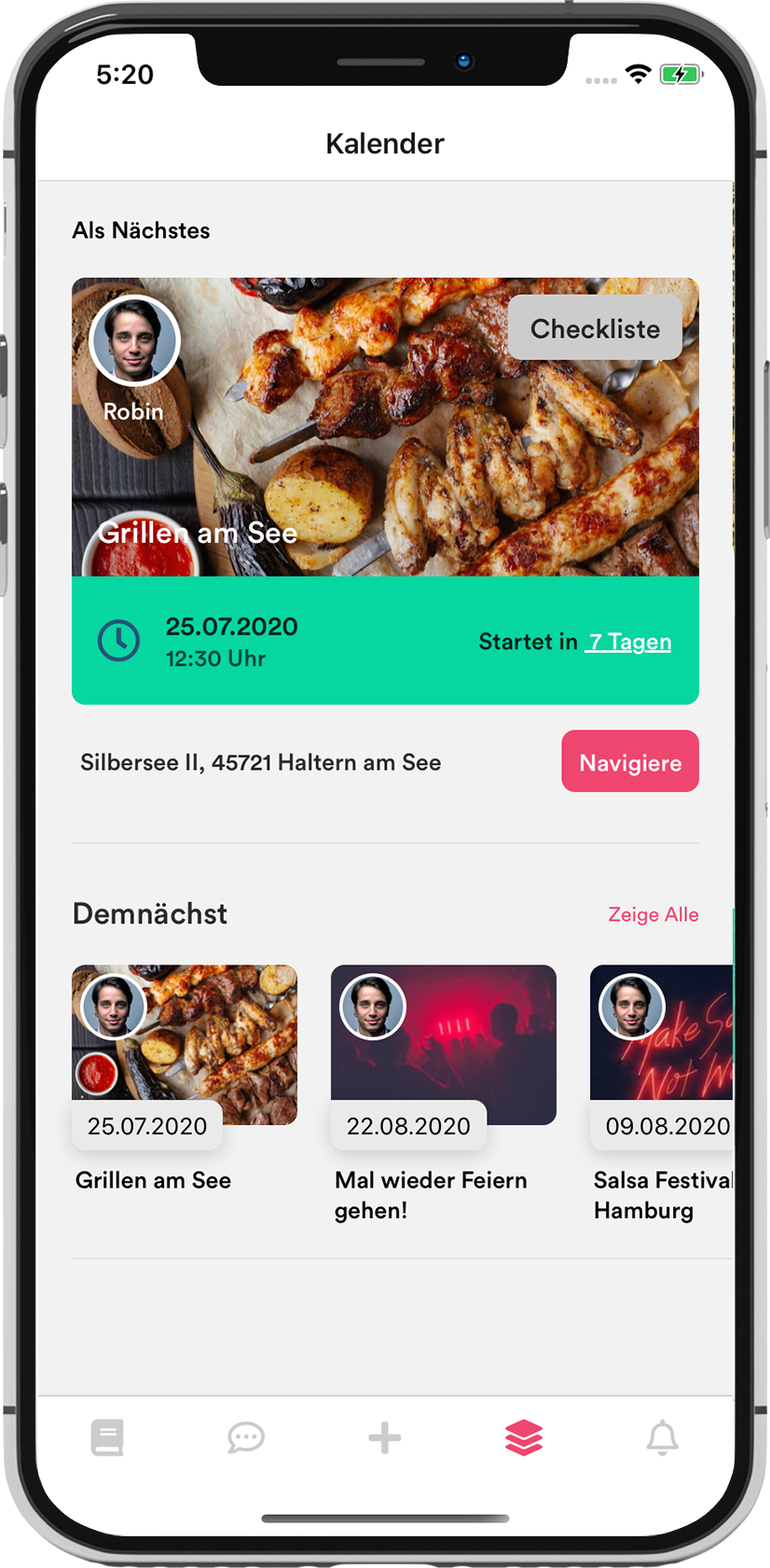Open the Grillen am See card under Demnächst
Viewport: 770px width, 1568px height.
point(185,1045)
